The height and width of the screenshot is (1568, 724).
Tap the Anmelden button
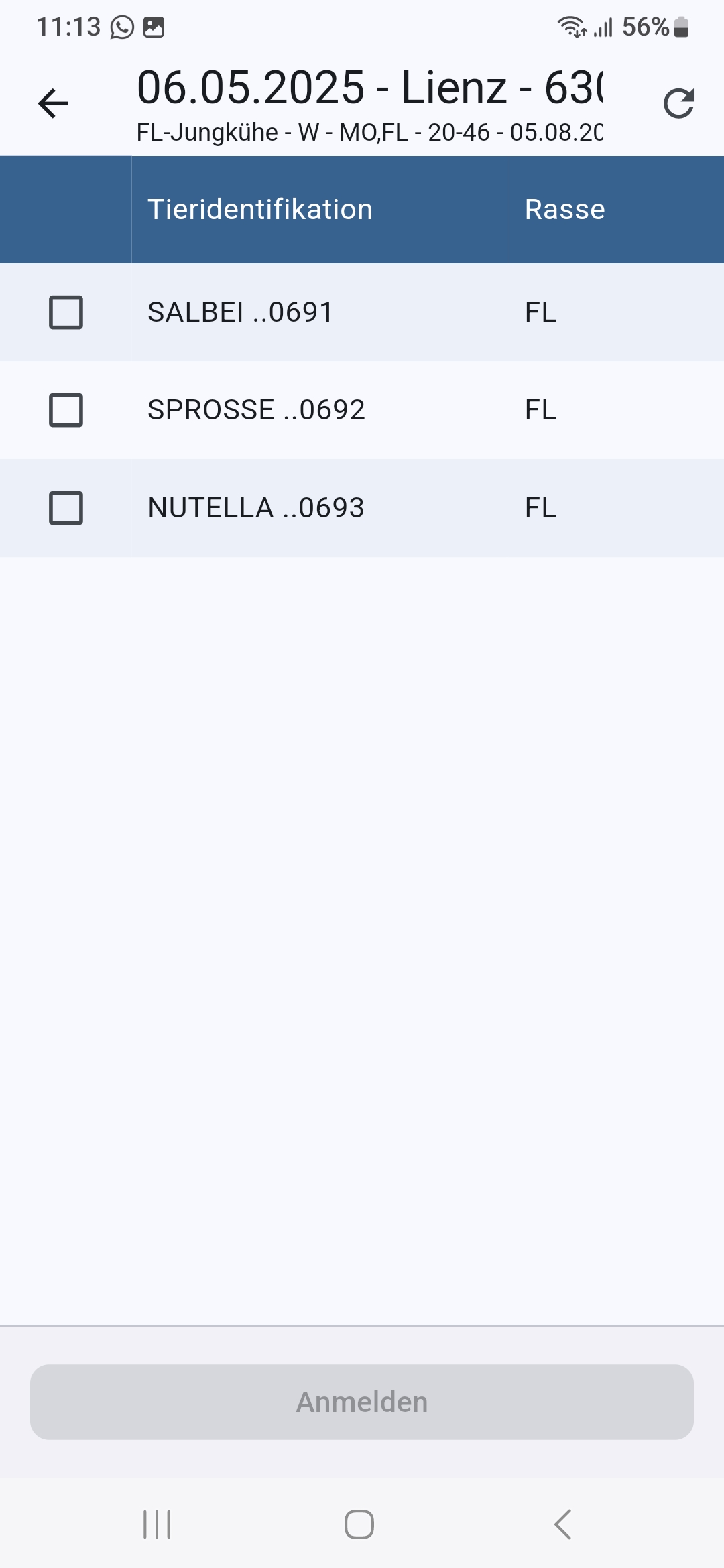362,1402
